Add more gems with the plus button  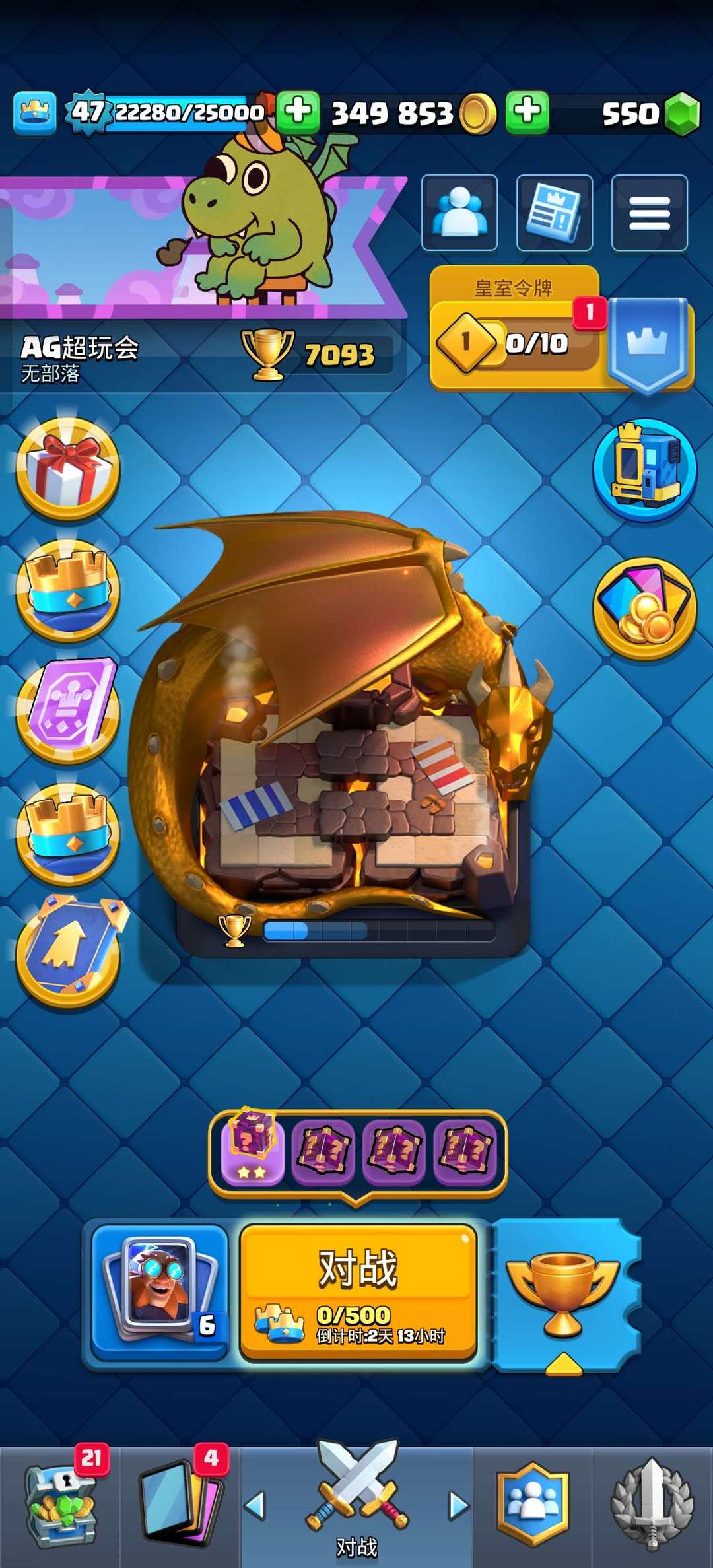click(x=527, y=112)
